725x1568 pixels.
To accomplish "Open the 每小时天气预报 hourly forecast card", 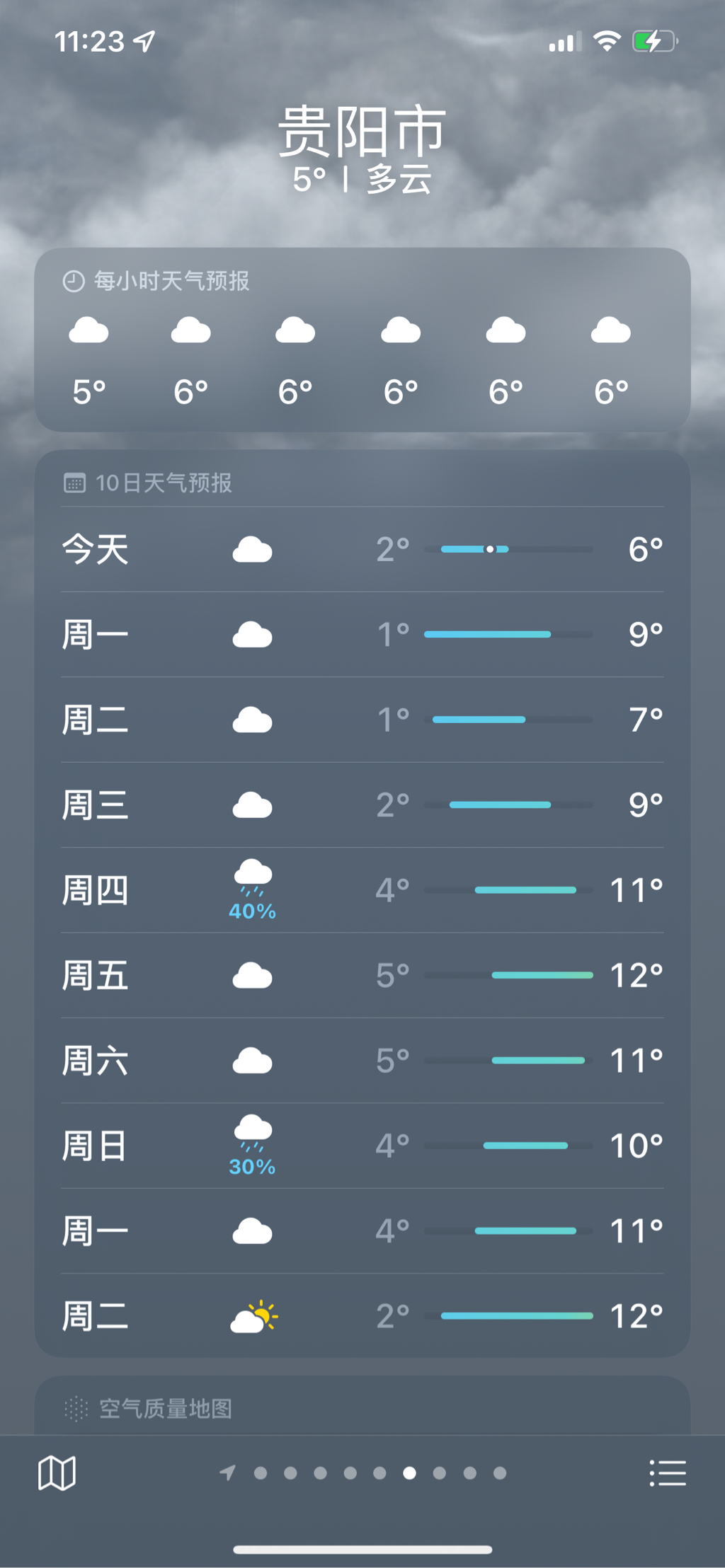I will (x=362, y=340).
